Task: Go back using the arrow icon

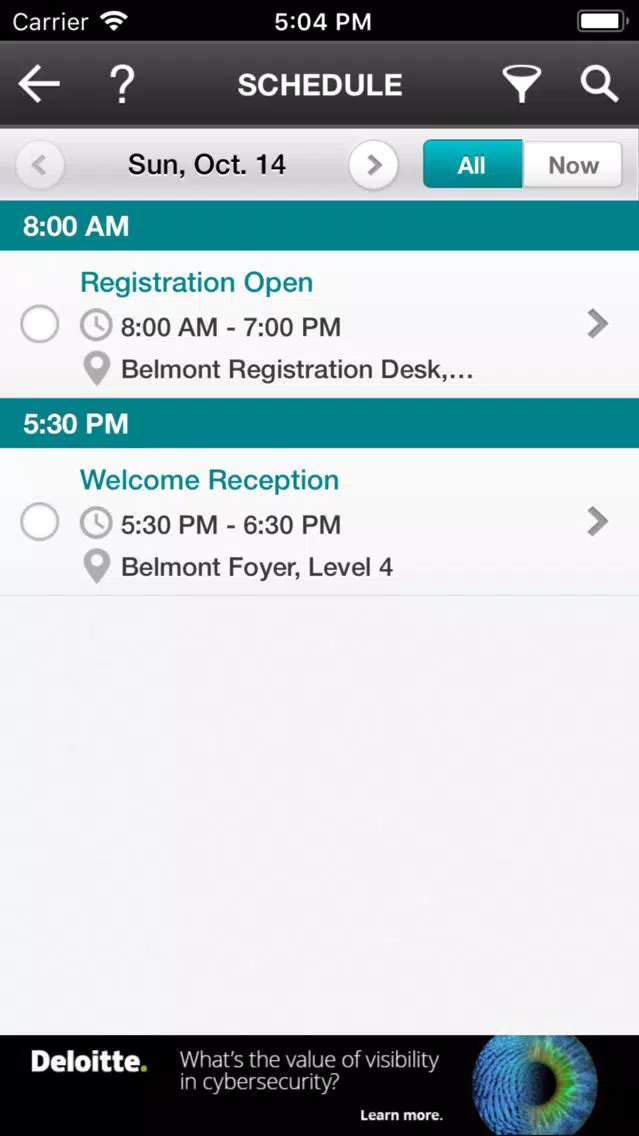Action: coord(39,84)
